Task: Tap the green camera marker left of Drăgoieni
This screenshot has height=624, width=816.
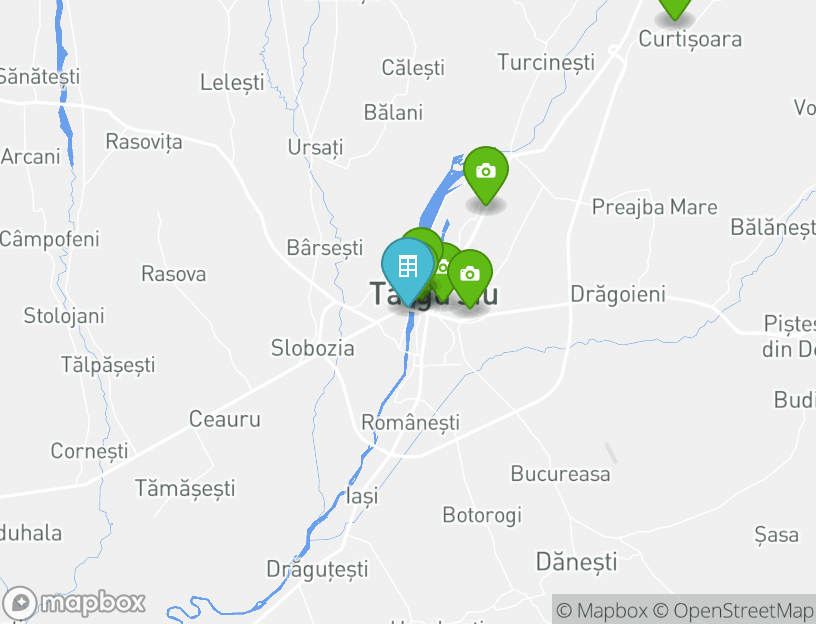Action: tap(469, 274)
